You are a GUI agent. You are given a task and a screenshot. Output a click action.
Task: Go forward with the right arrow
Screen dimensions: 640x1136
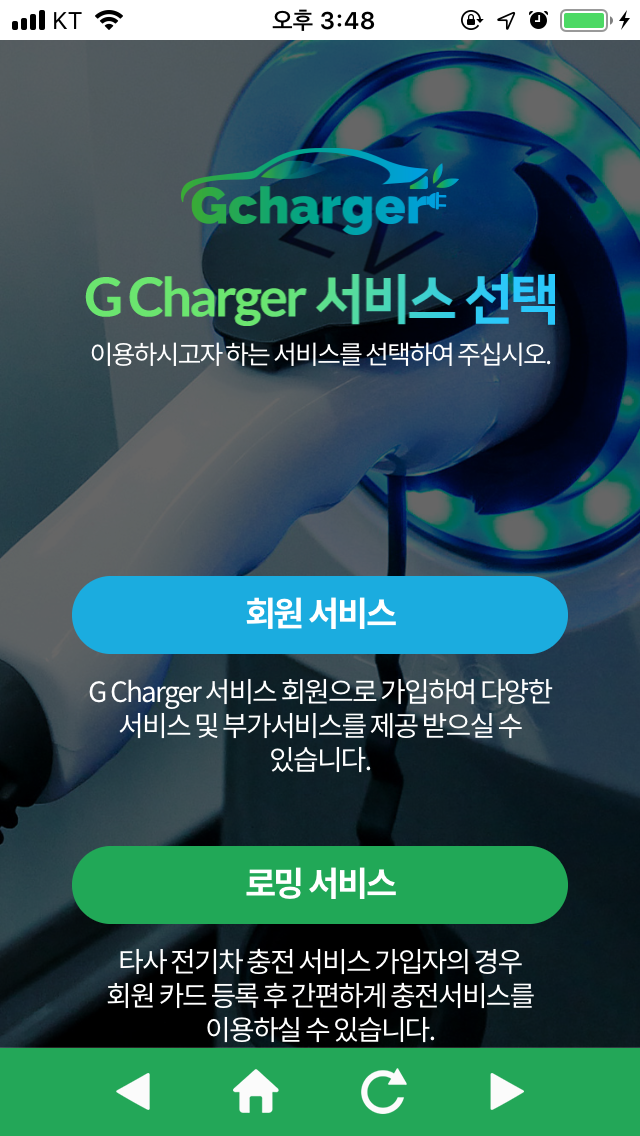click(507, 1092)
